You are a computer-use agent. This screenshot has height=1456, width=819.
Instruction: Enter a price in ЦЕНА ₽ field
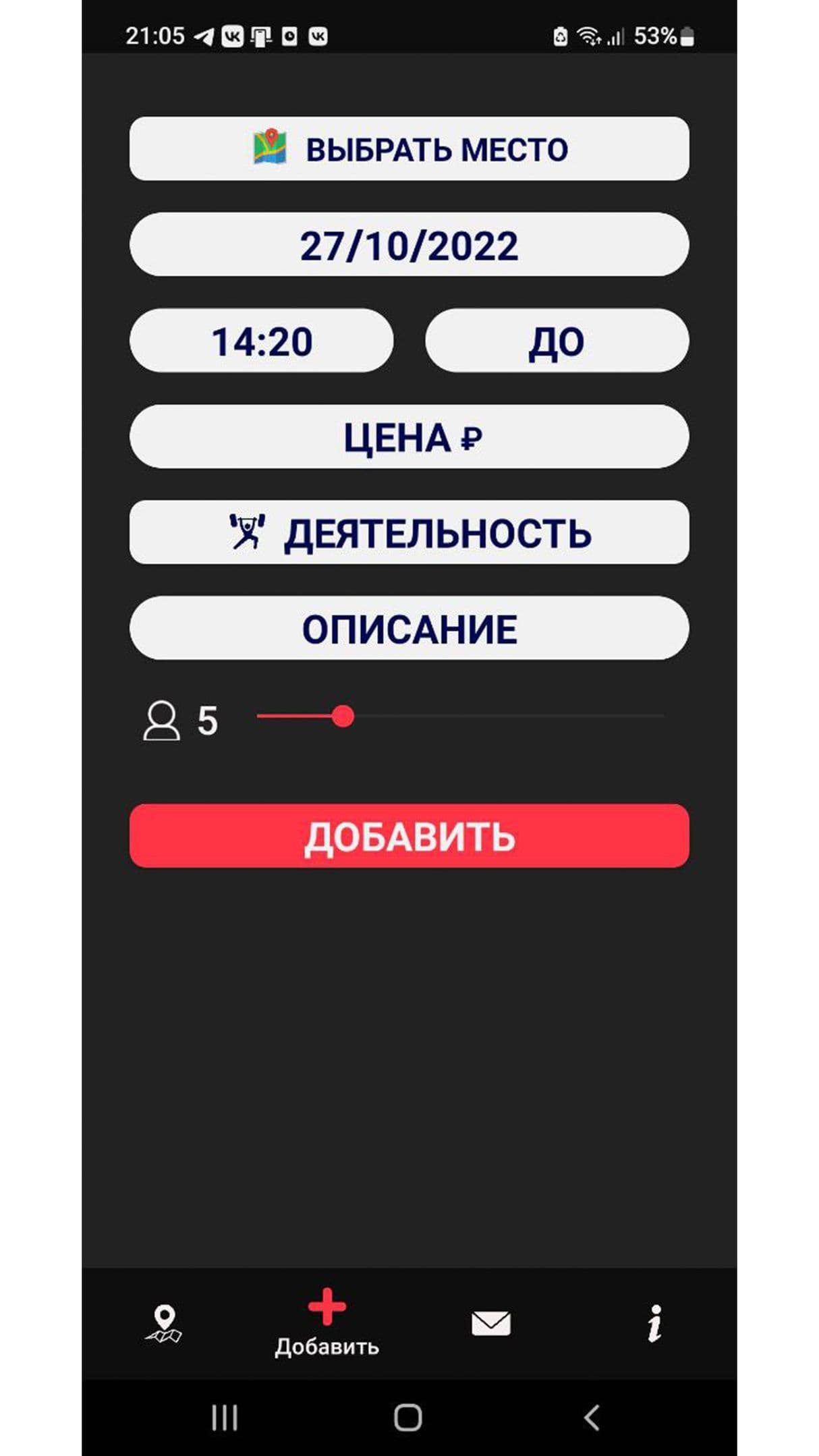[409, 437]
